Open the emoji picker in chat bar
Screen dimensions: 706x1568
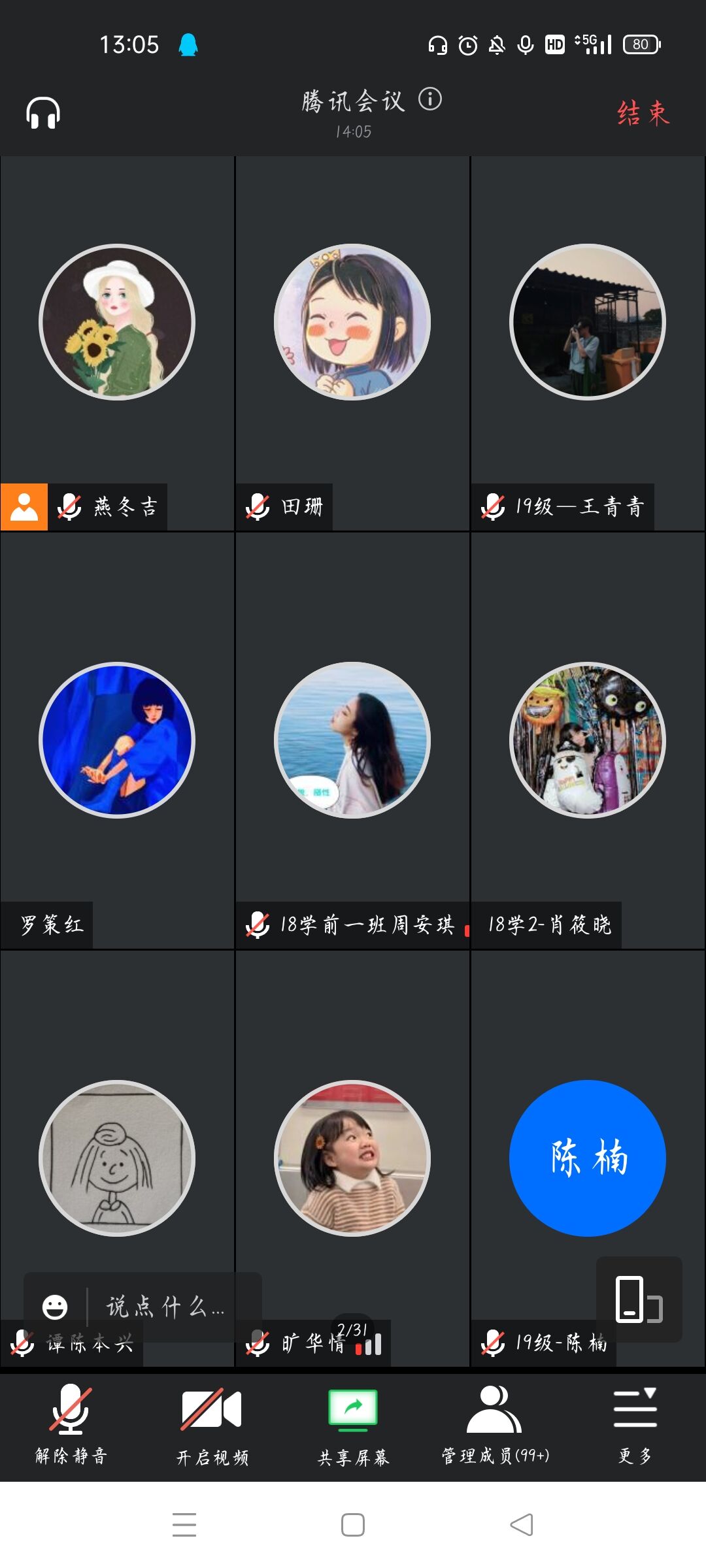55,1307
